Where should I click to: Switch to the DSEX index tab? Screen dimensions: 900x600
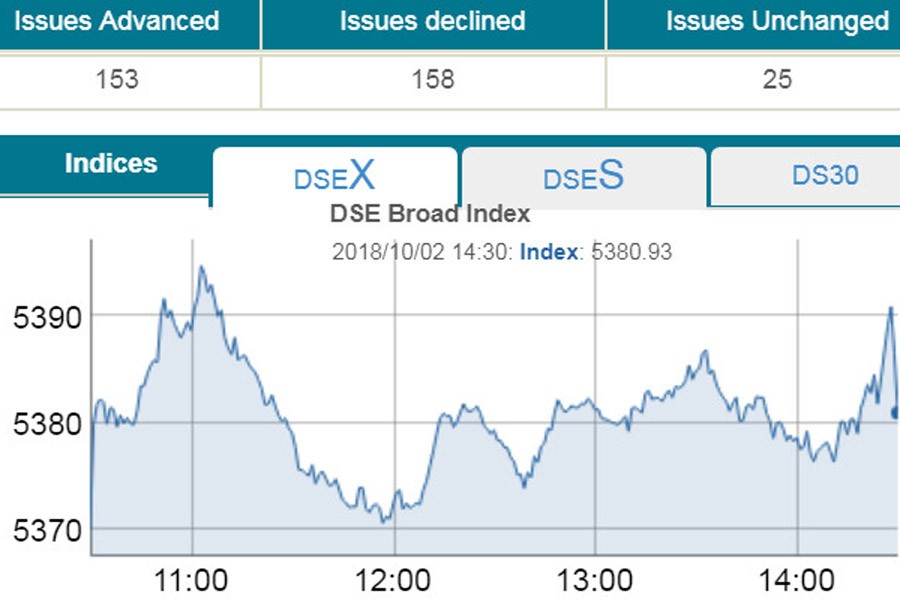coord(334,176)
